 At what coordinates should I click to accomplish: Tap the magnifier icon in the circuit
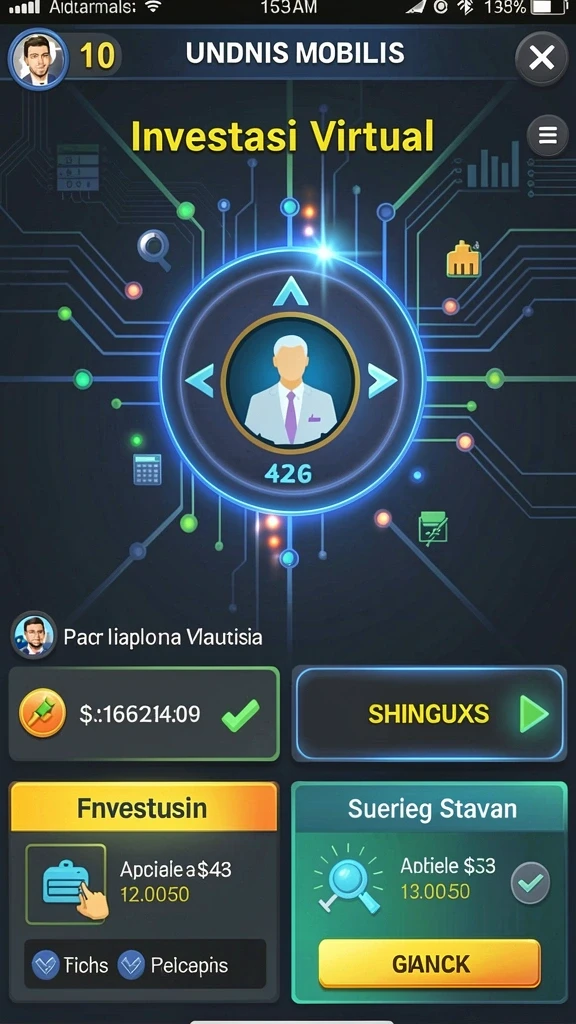(154, 250)
